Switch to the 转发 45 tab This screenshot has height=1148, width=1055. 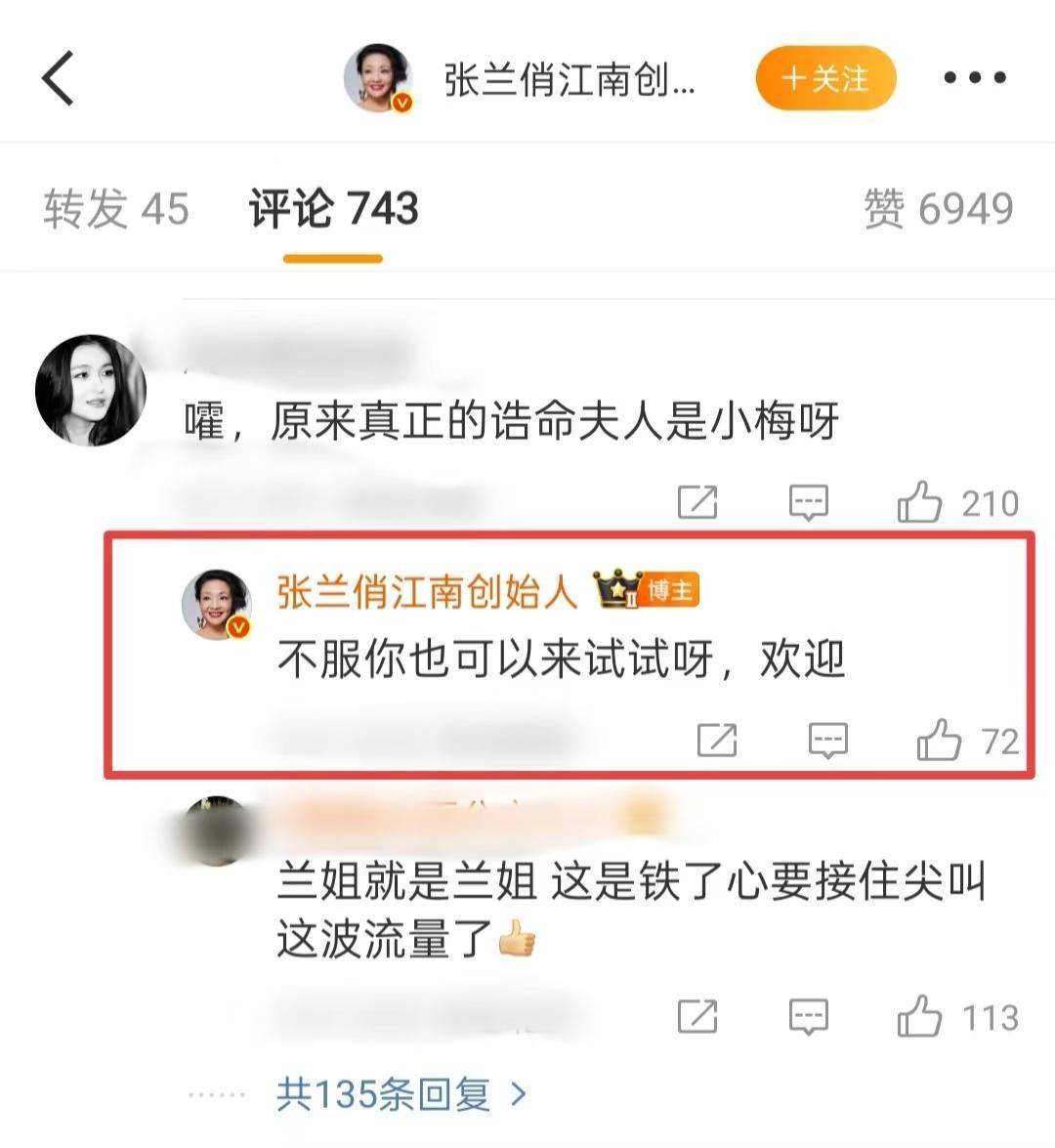click(x=115, y=208)
